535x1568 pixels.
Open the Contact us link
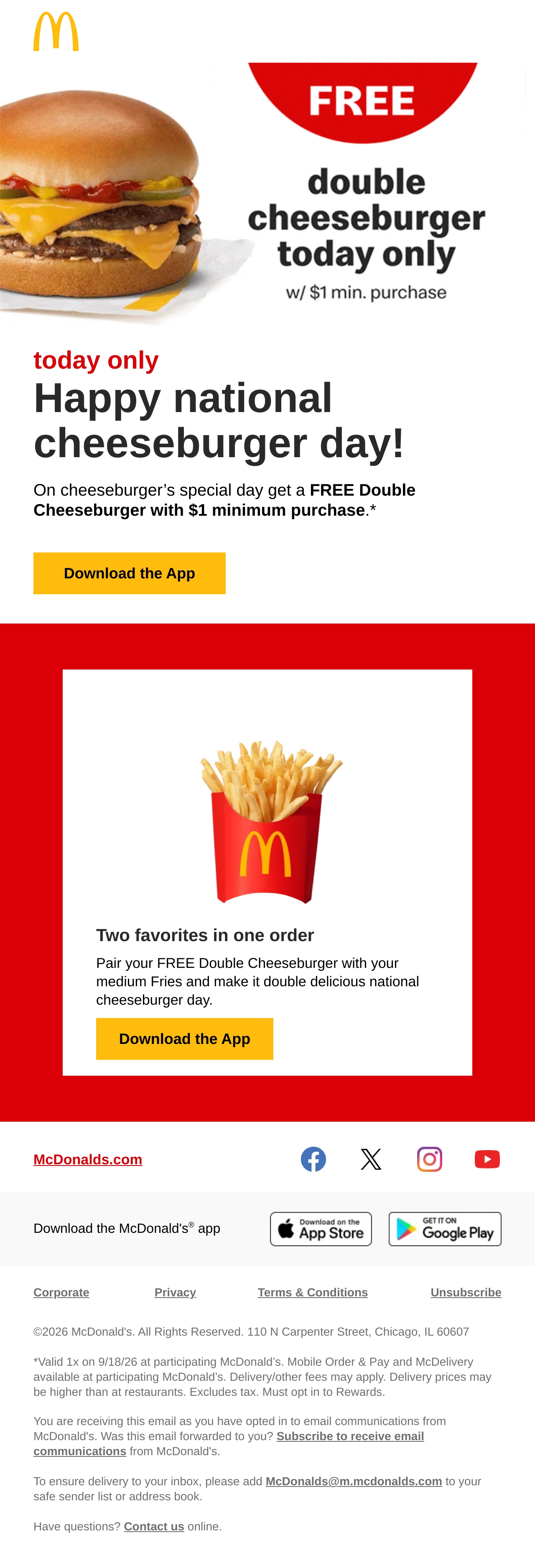(154, 1526)
